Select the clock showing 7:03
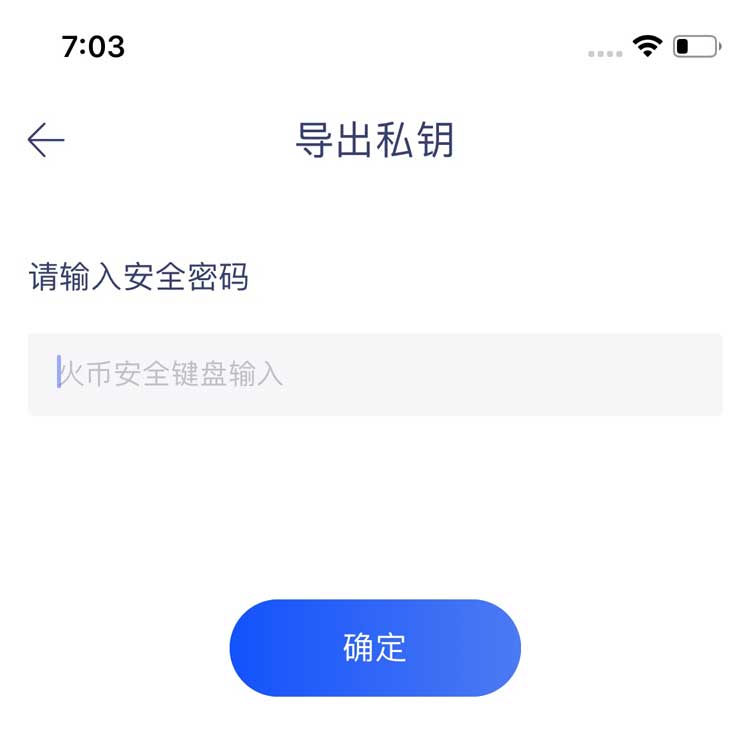The image size is (750, 753). [95, 46]
